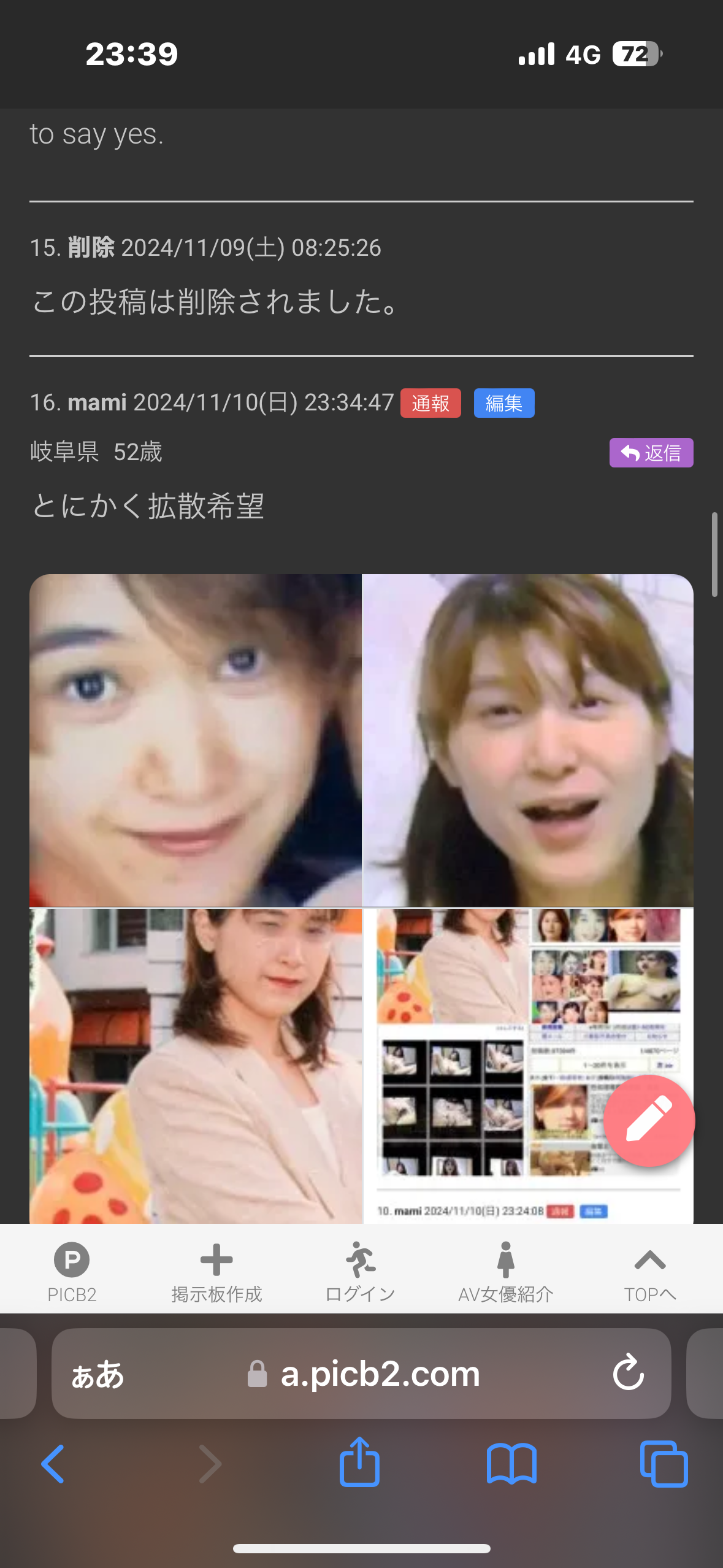This screenshot has height=1568, width=723.
Task: Tap the floating pencil compose button
Action: coord(649,1121)
